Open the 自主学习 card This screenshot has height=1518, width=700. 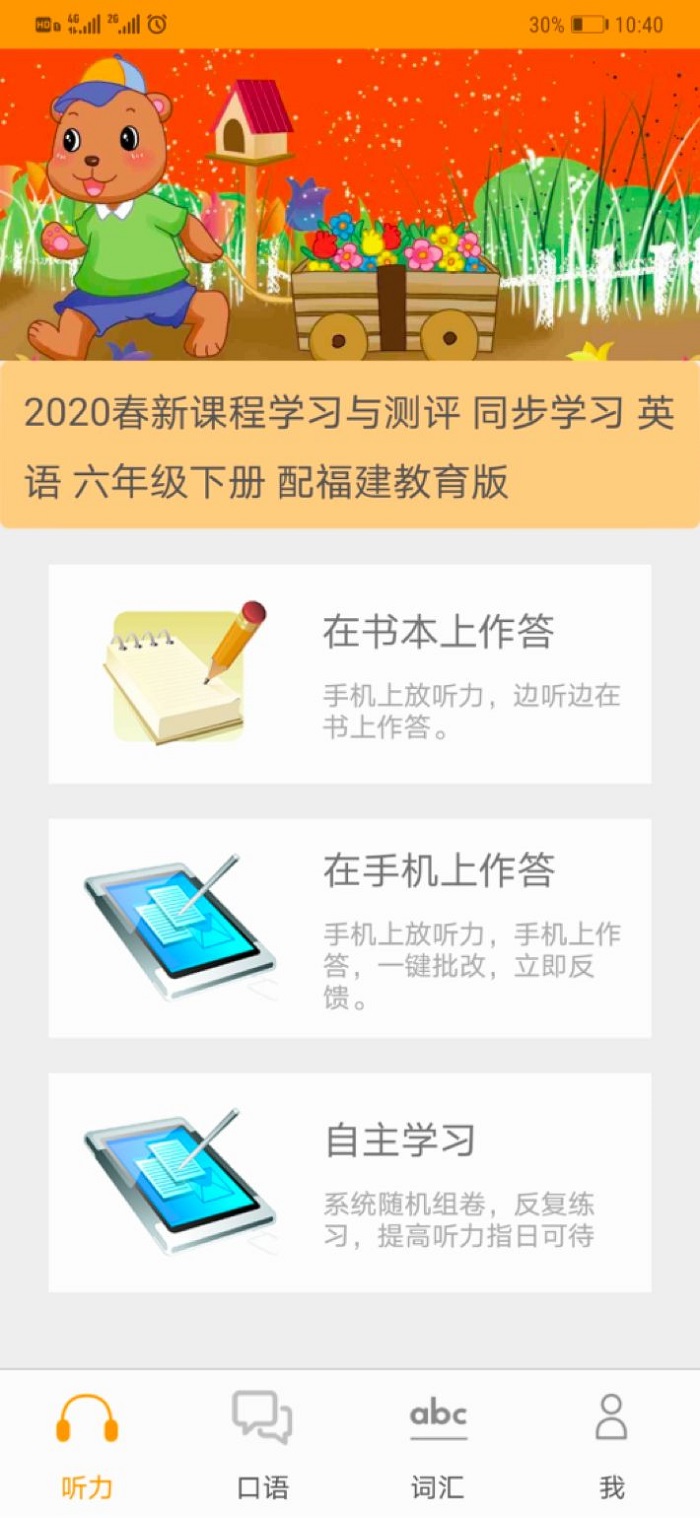coord(350,1181)
